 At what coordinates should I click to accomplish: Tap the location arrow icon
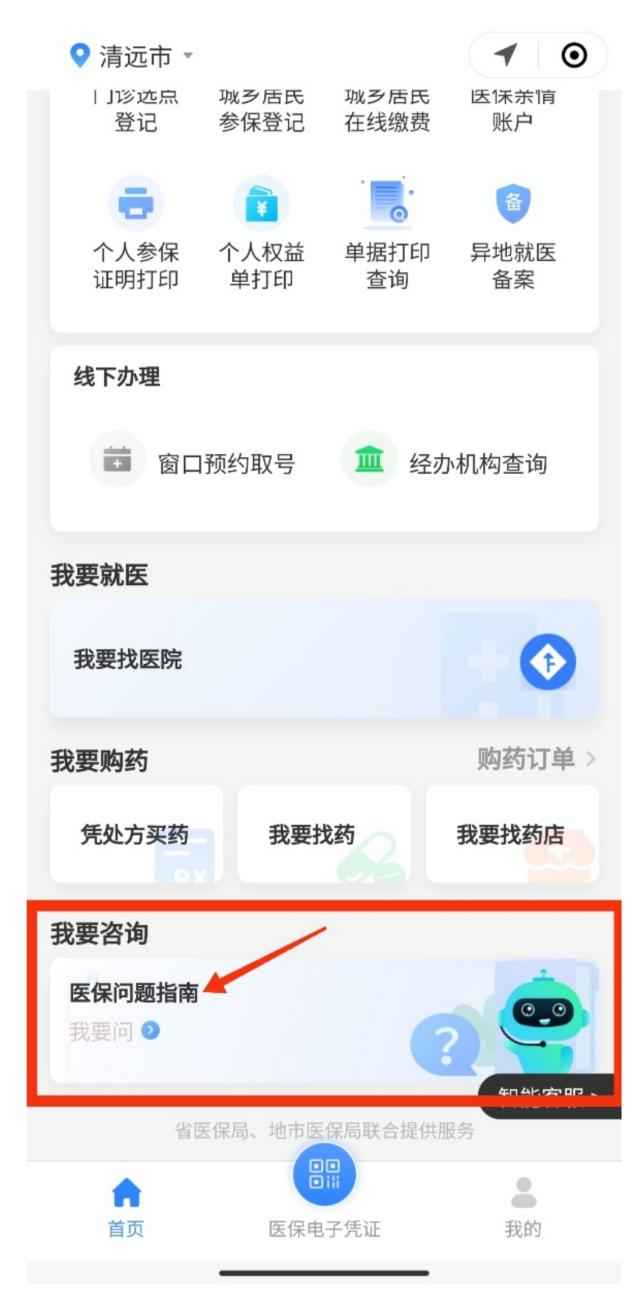pos(508,55)
